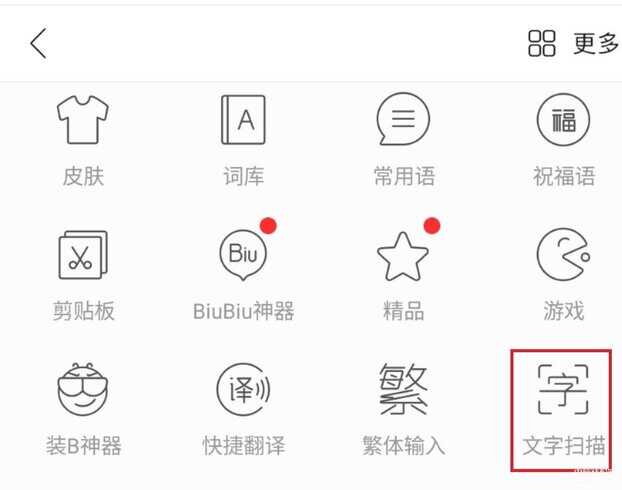Image resolution: width=622 pixels, height=490 pixels.
Task: Open the 更多 menu
Action: 574,44
